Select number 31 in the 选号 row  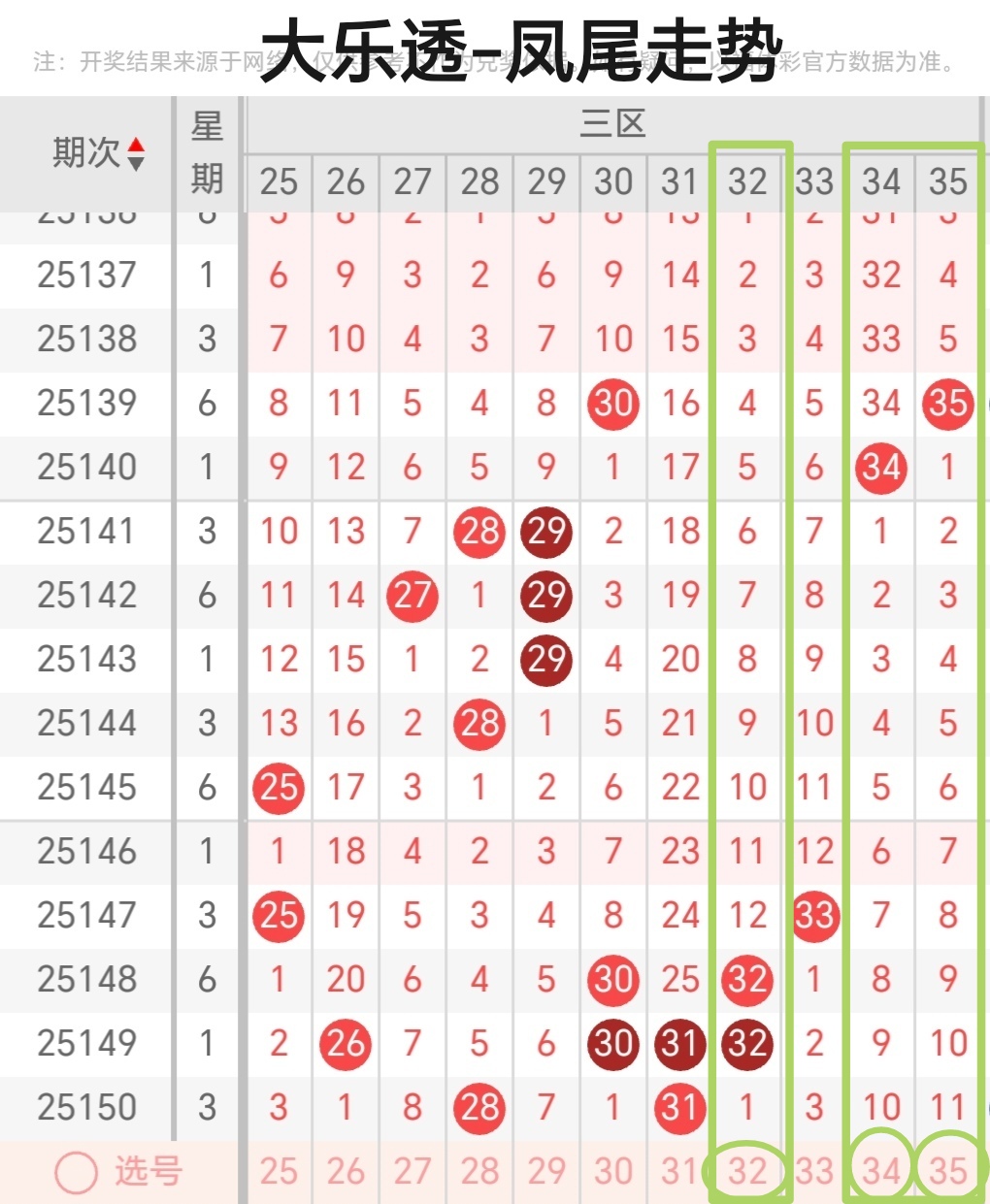pos(680,1172)
